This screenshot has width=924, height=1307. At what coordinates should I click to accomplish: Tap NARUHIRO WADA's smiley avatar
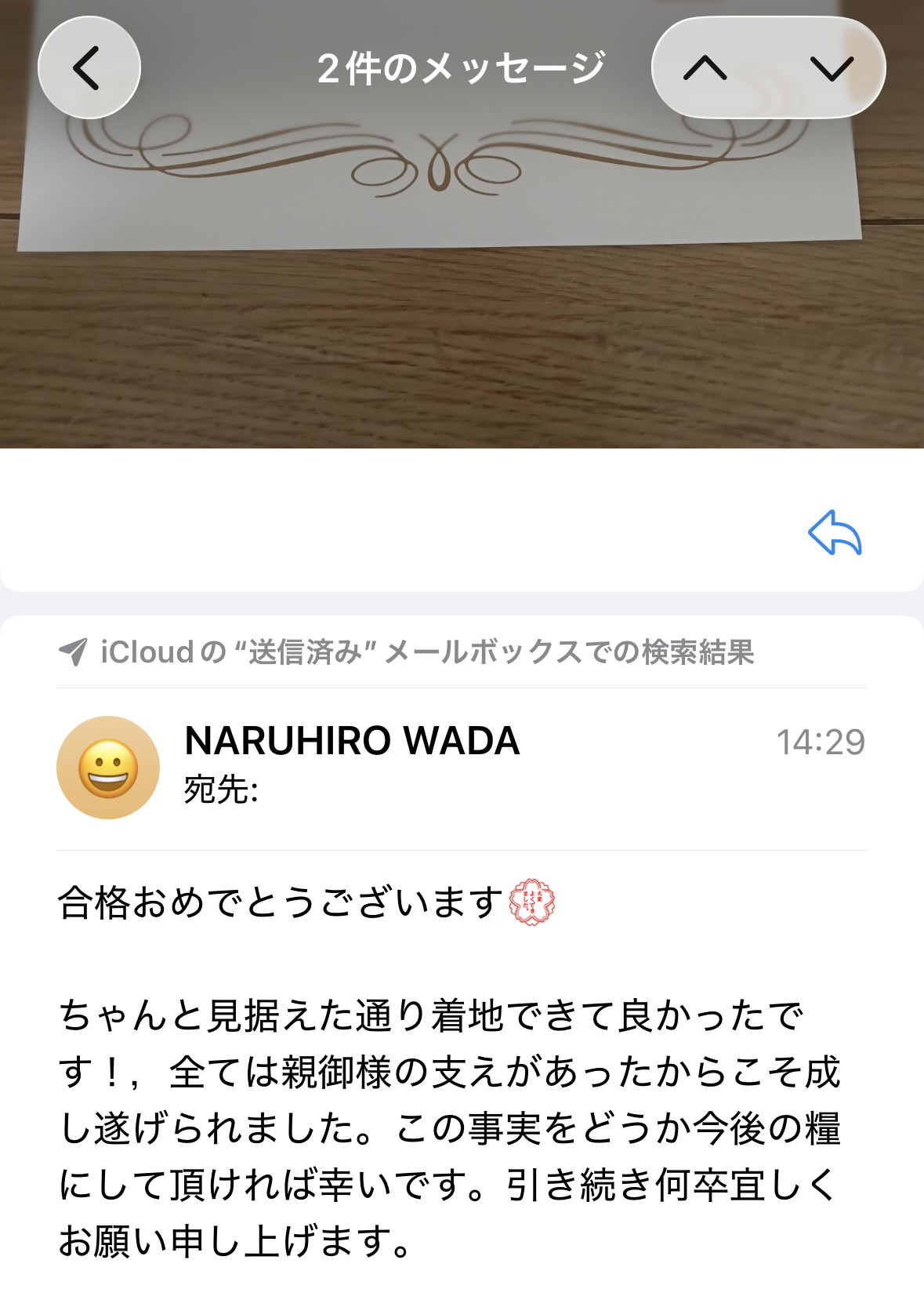click(108, 768)
